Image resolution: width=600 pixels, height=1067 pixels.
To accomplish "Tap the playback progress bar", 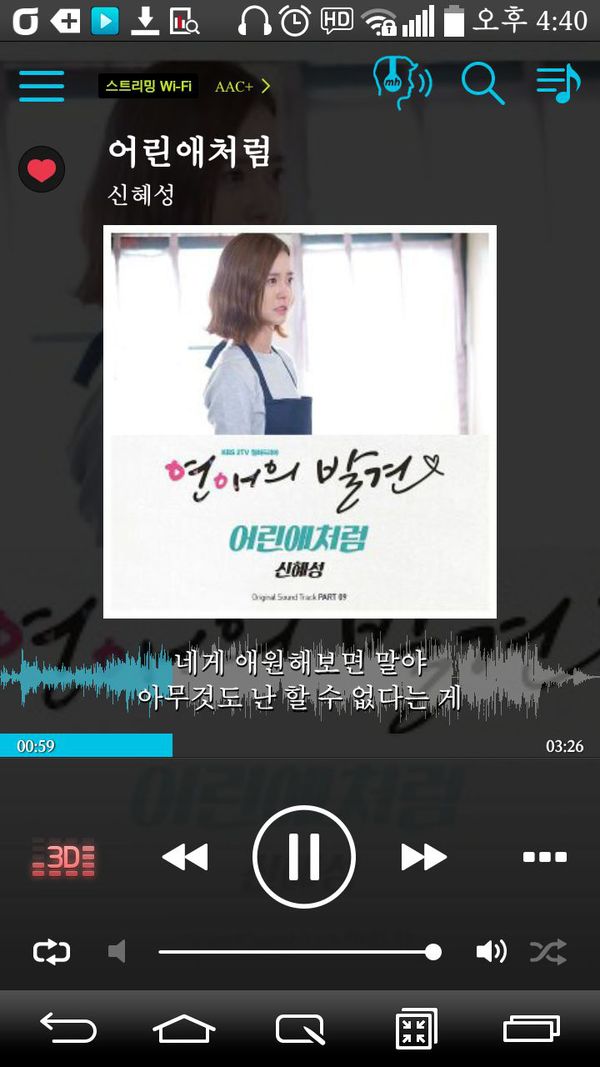I will point(300,746).
